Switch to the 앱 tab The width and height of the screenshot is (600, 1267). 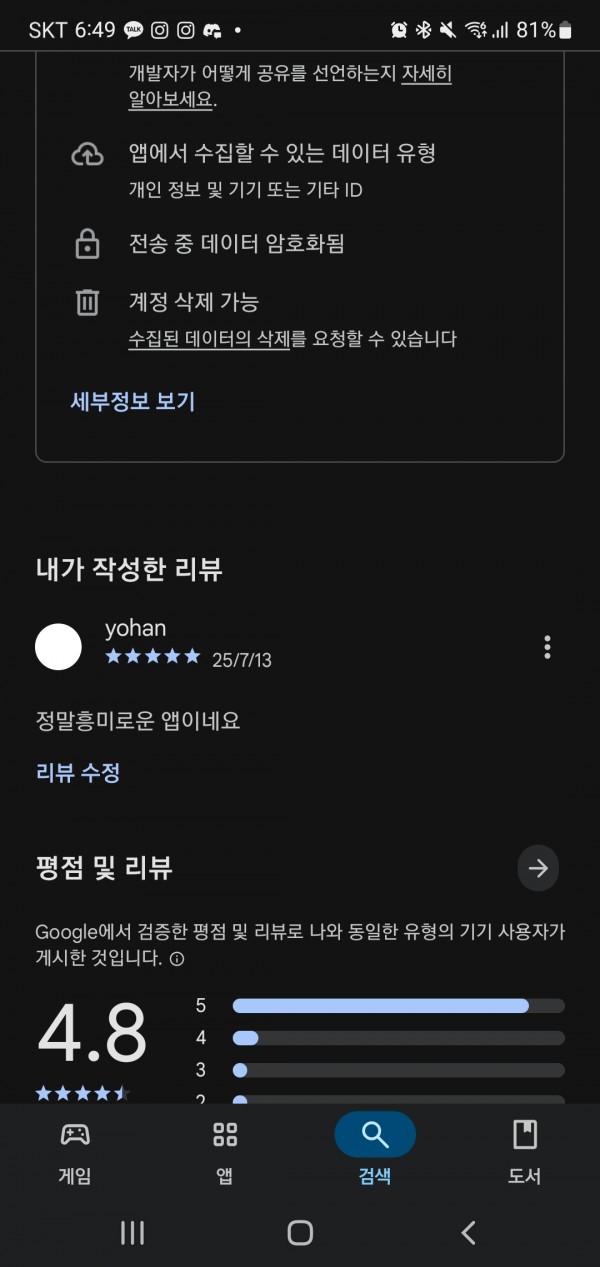(225, 1152)
